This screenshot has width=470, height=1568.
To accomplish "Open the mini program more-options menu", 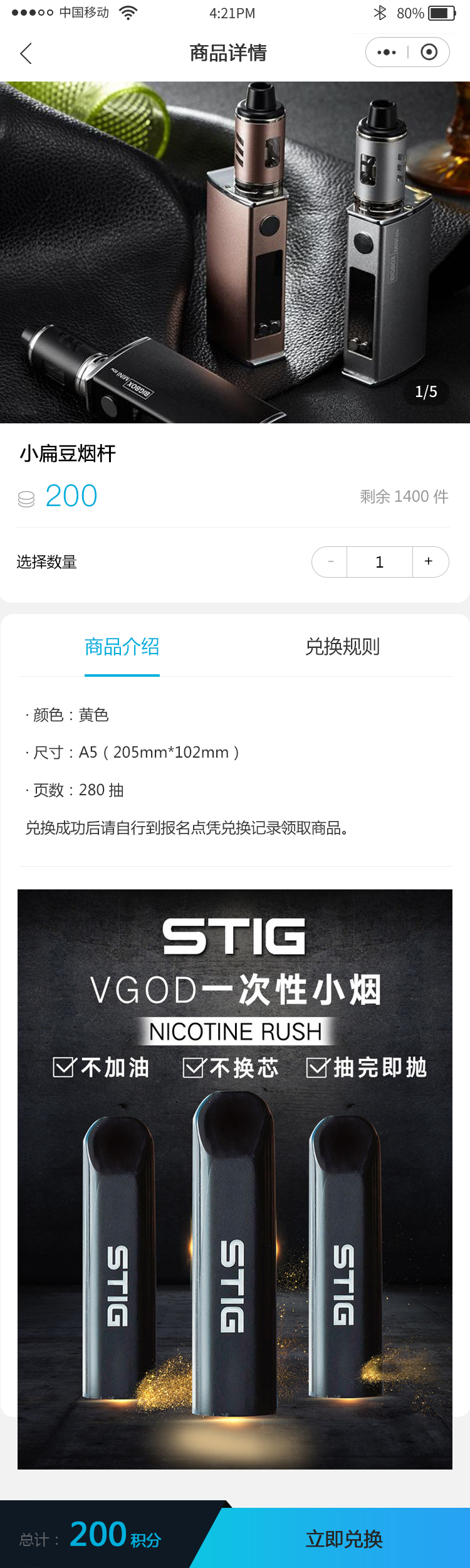I will [x=387, y=53].
